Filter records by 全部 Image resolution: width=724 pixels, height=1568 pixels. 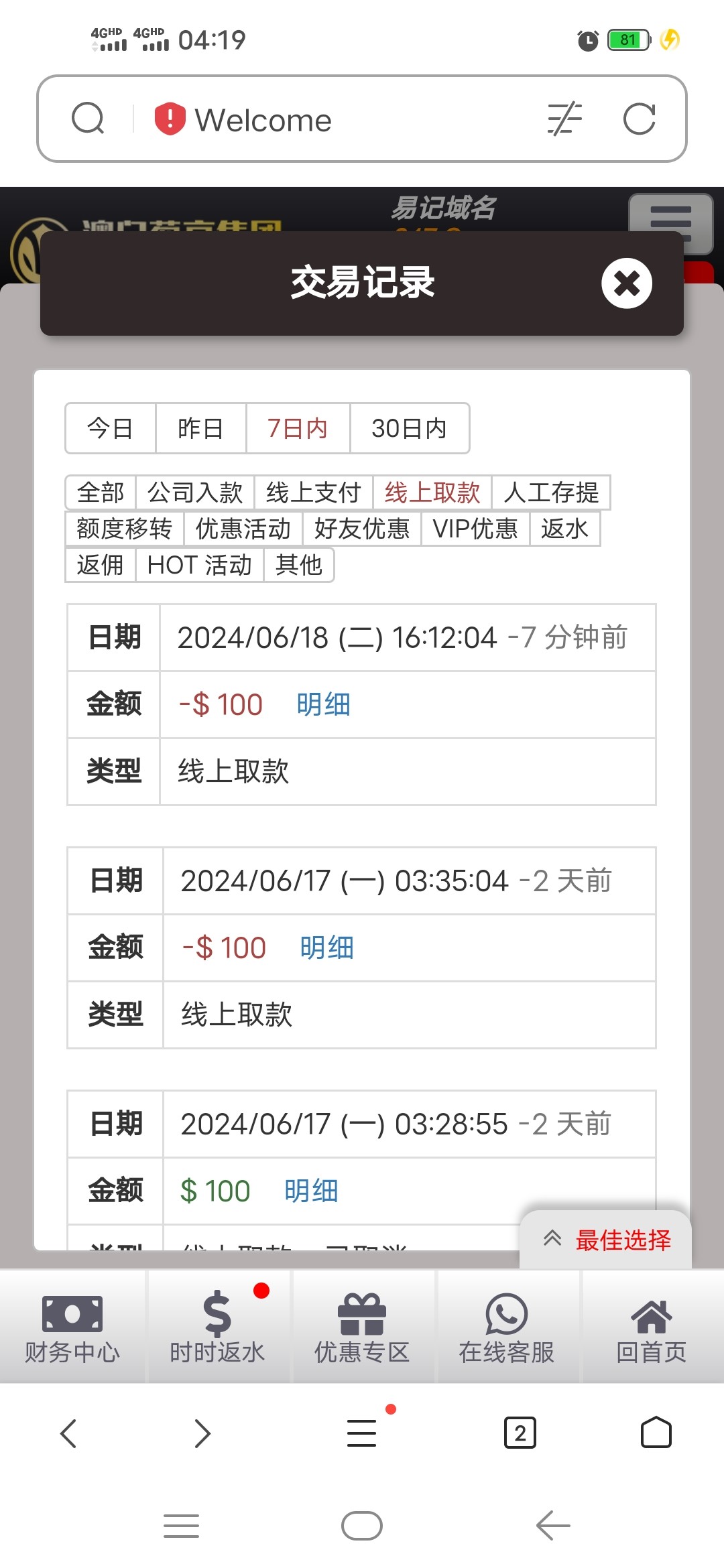click(x=101, y=493)
